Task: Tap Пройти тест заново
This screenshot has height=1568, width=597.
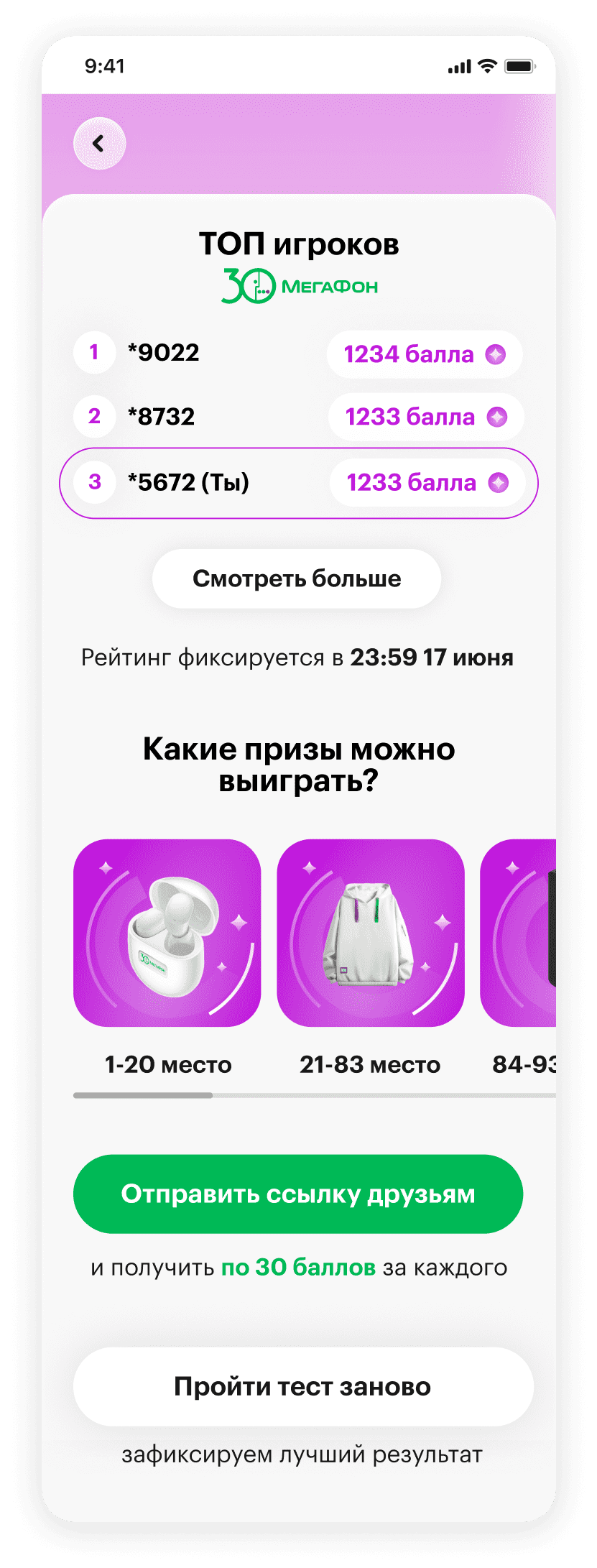Action: (x=302, y=1386)
